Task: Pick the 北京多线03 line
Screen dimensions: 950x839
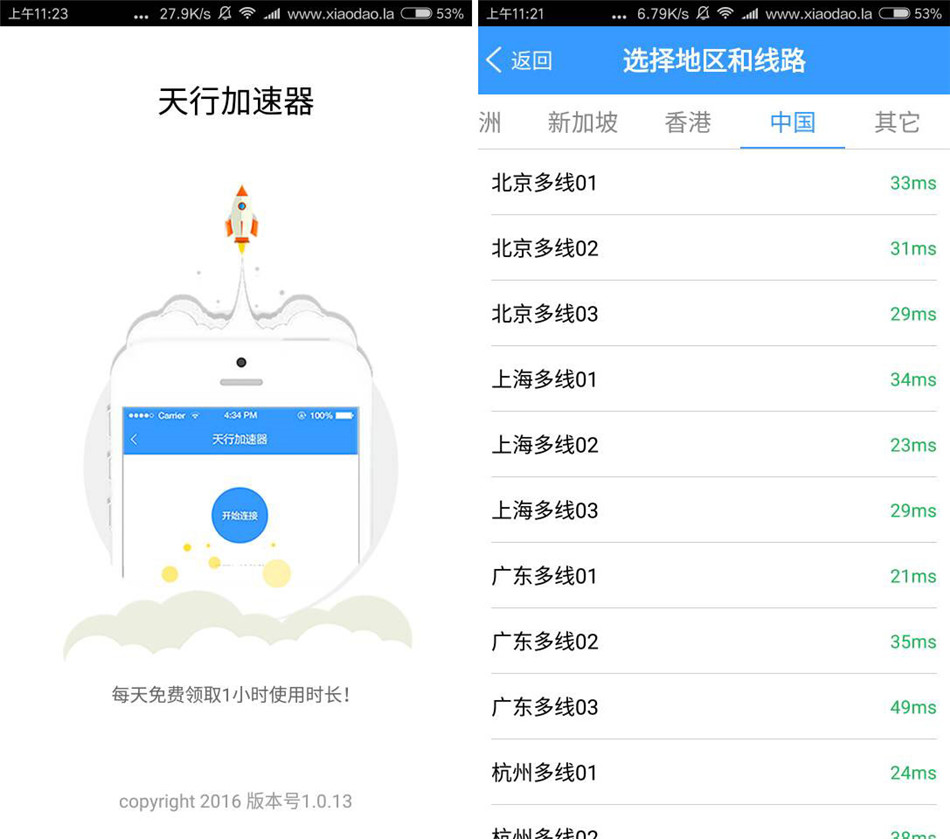Action: pyautogui.click(x=713, y=314)
